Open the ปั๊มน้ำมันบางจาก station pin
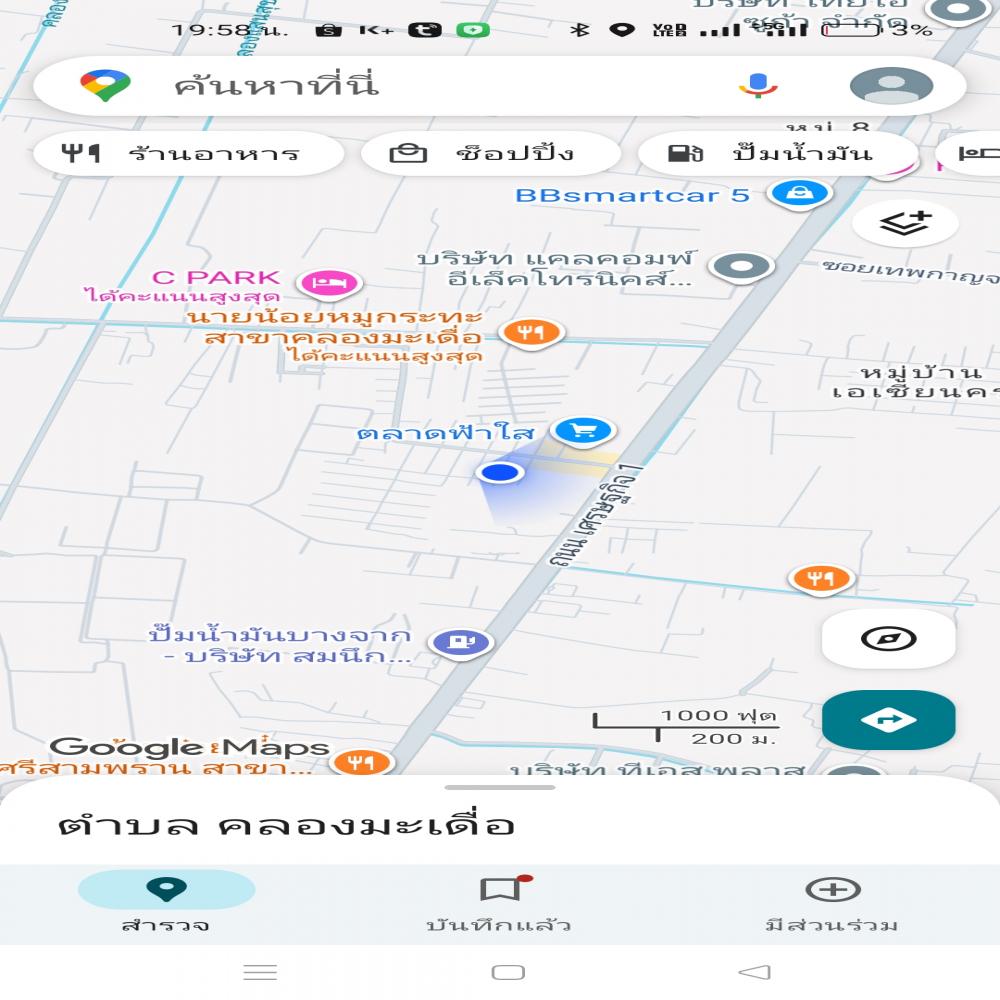Image resolution: width=1000 pixels, height=1000 pixels. pos(460,641)
